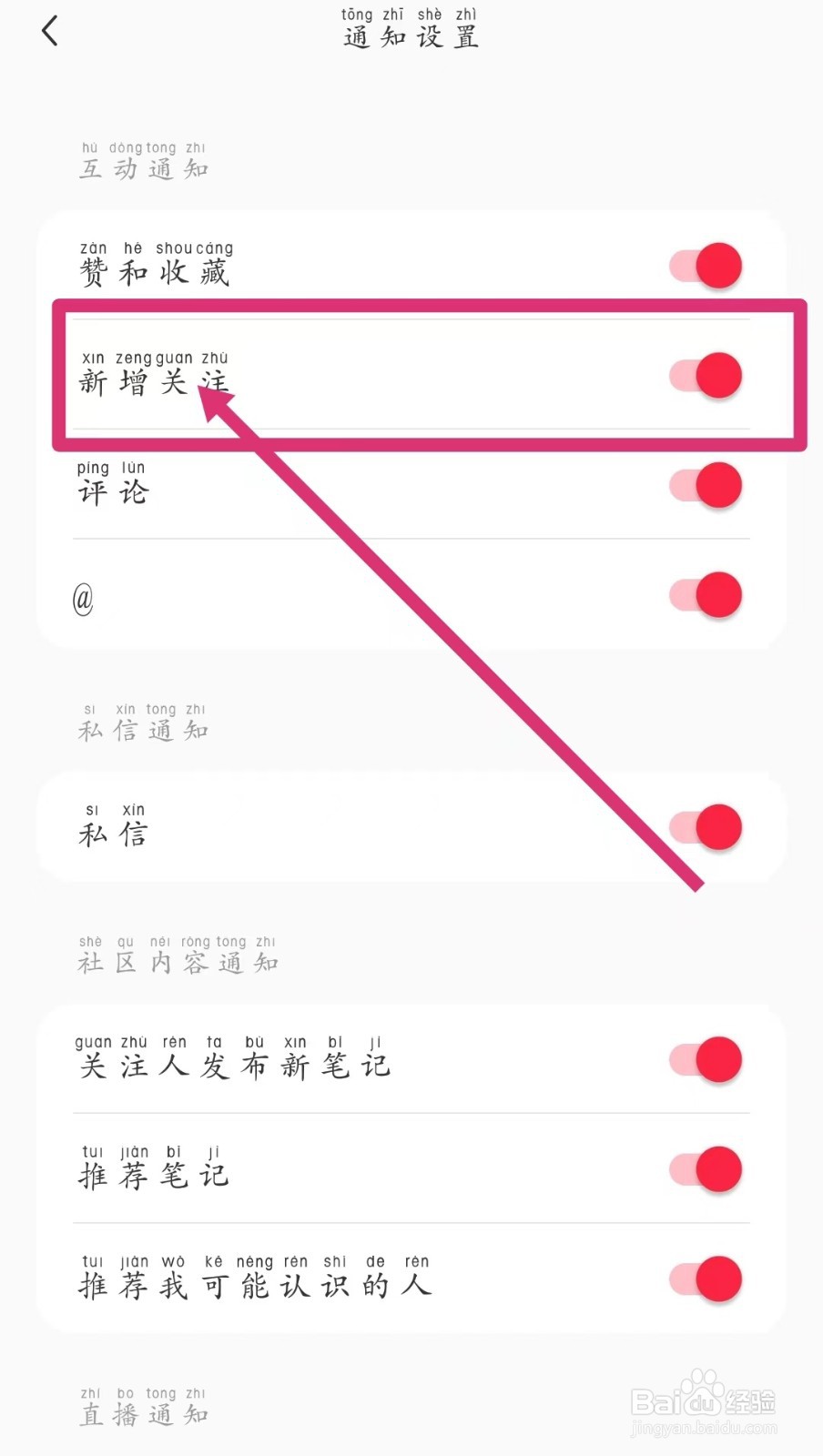Screen dimensions: 823x1456
Task: Click the 赞和收藏 row label
Action: click(153, 266)
